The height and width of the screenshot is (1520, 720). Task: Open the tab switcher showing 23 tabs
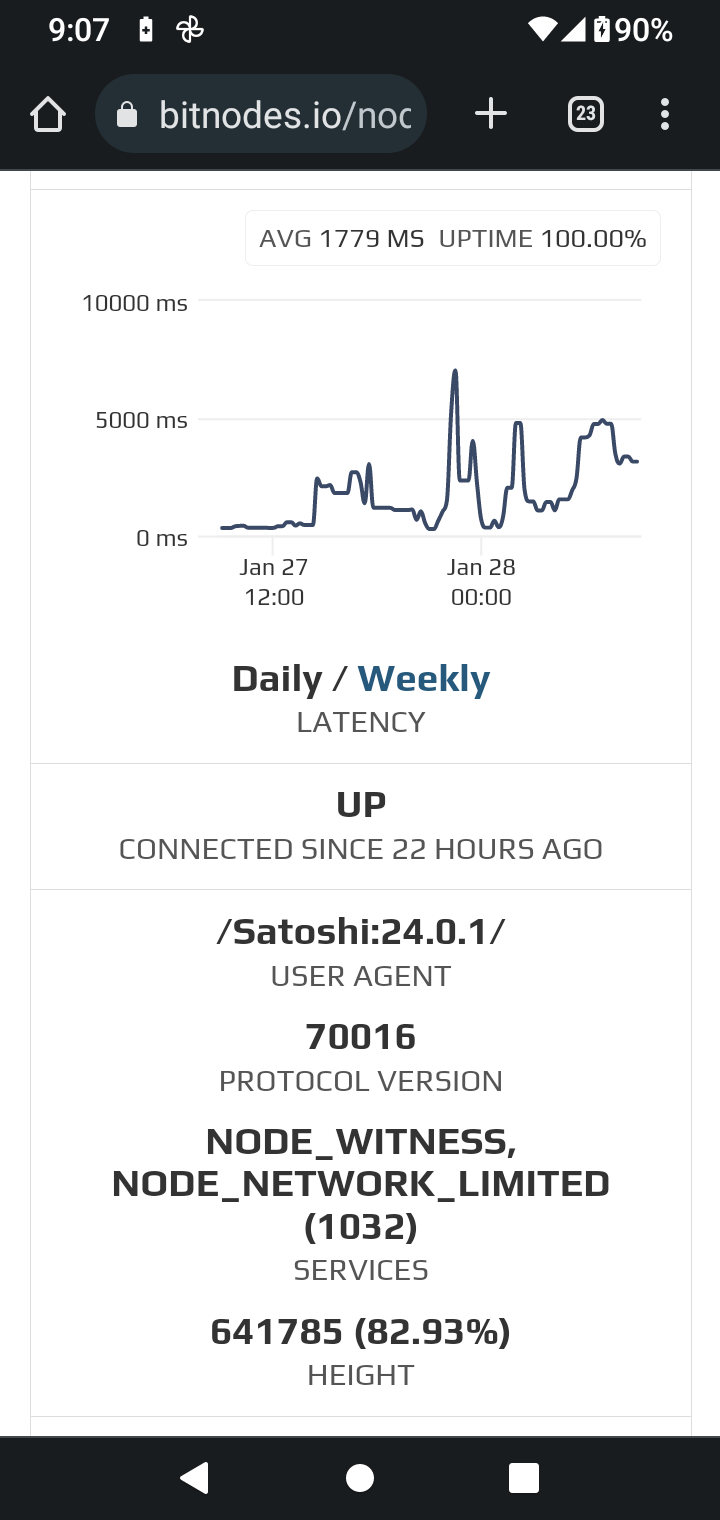pyautogui.click(x=584, y=113)
